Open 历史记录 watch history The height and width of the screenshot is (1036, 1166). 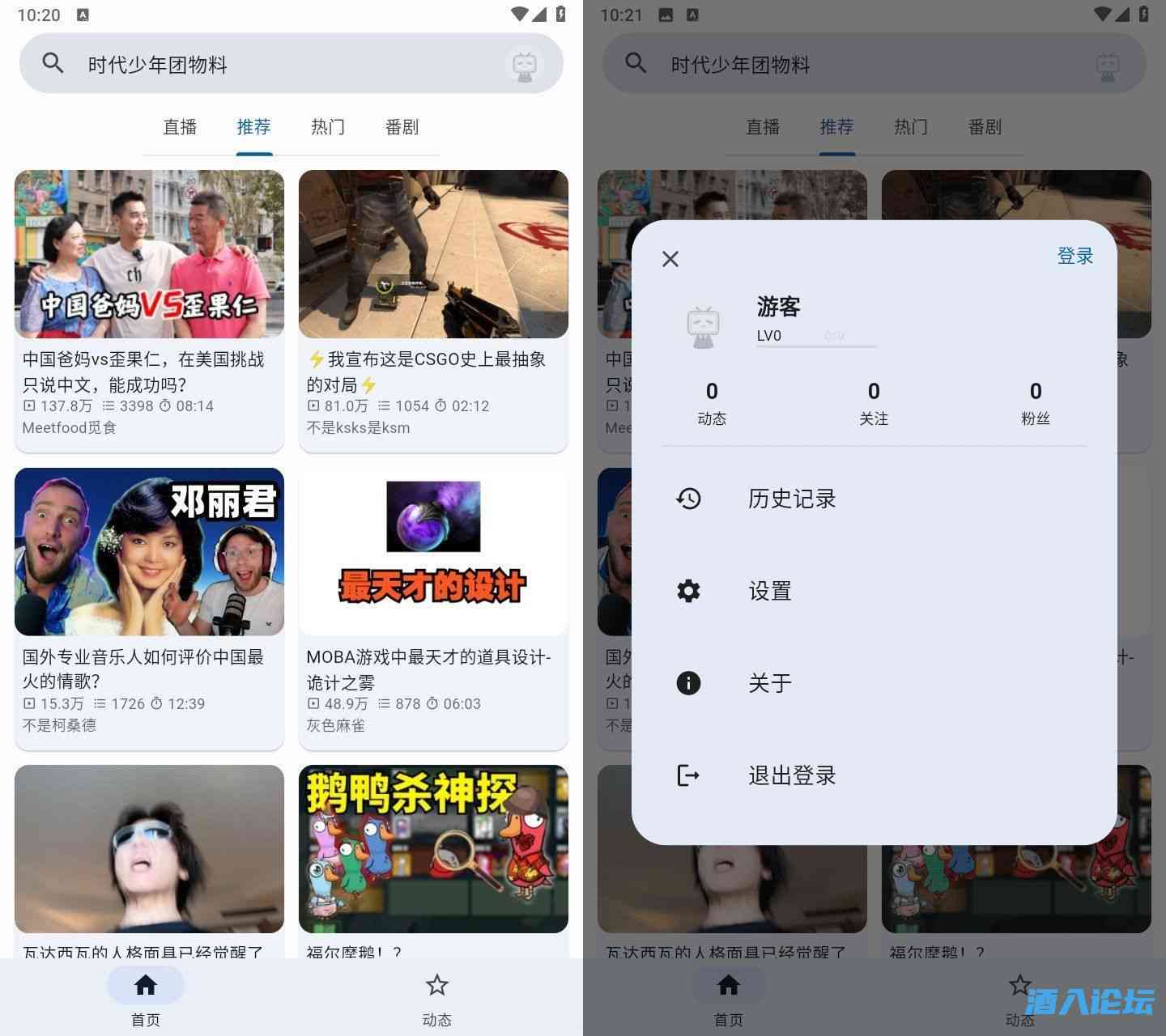[791, 499]
